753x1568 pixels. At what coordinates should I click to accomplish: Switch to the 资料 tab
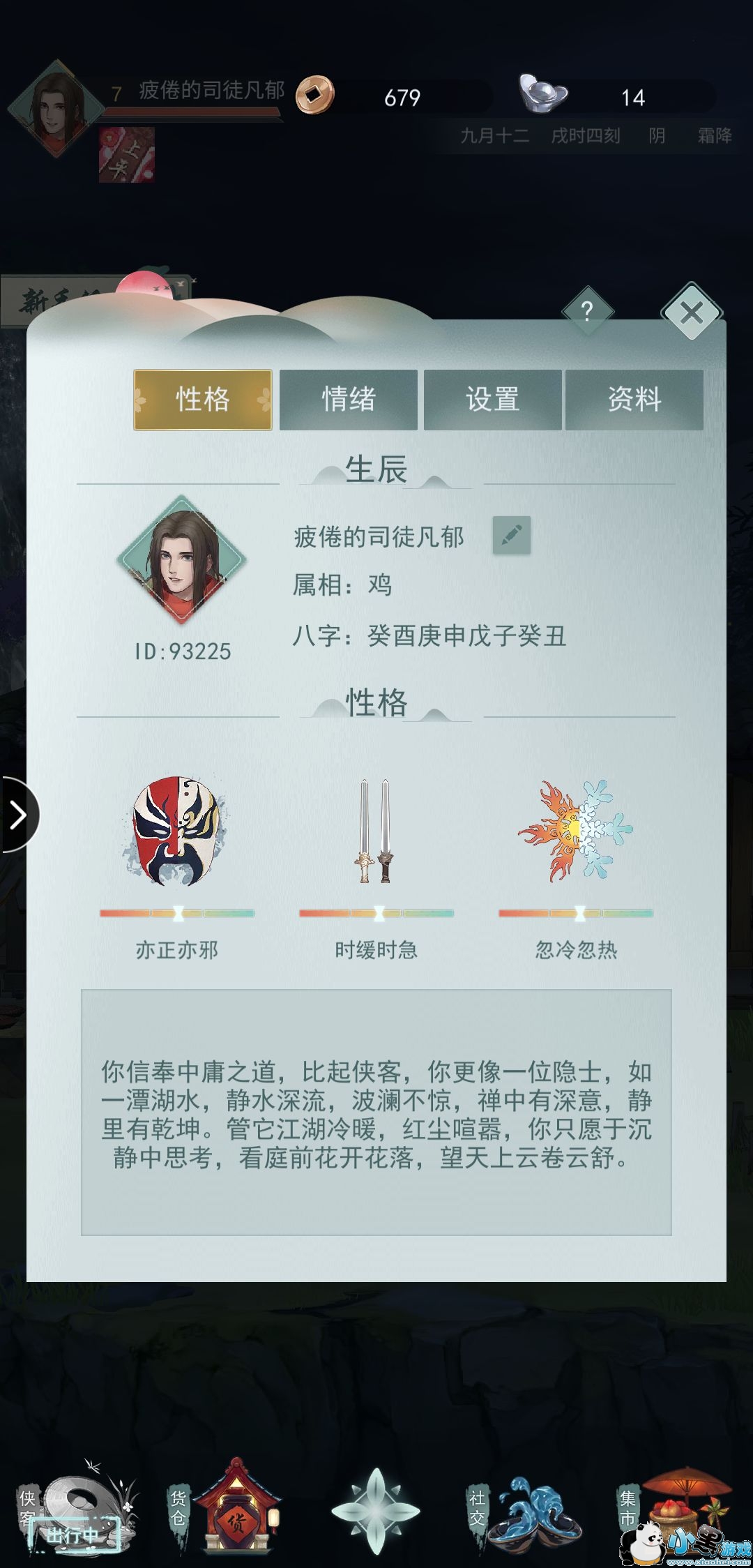(634, 400)
